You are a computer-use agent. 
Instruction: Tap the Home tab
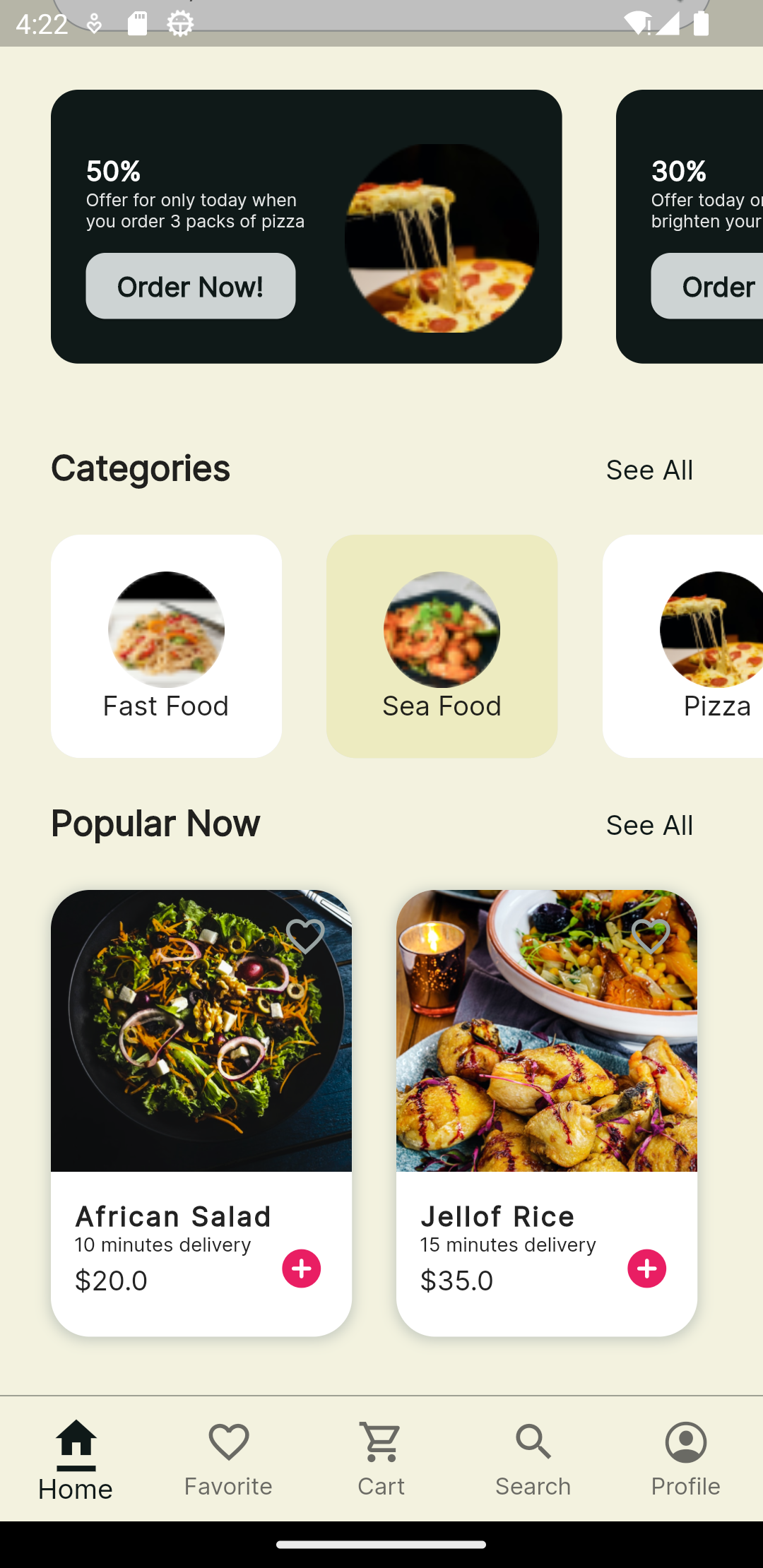coord(76,1459)
